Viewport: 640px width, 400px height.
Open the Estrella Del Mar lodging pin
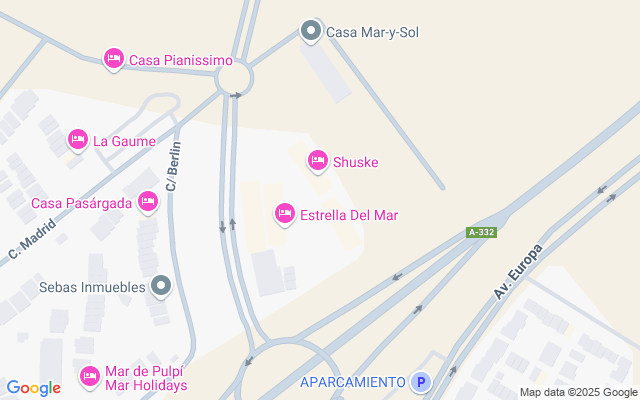coord(285,214)
